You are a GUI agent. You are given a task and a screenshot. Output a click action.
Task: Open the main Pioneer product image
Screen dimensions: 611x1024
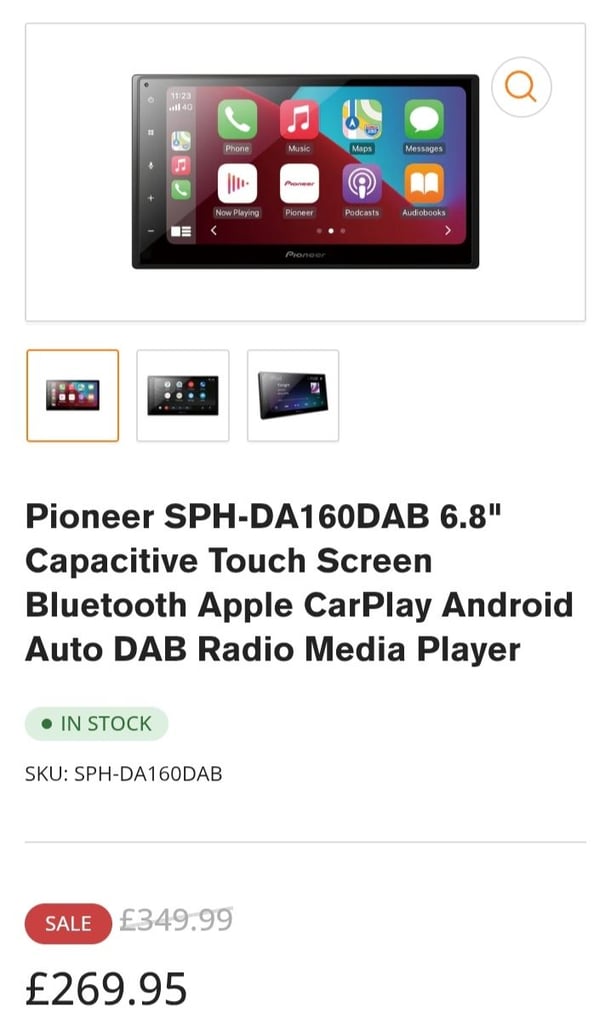(305, 171)
